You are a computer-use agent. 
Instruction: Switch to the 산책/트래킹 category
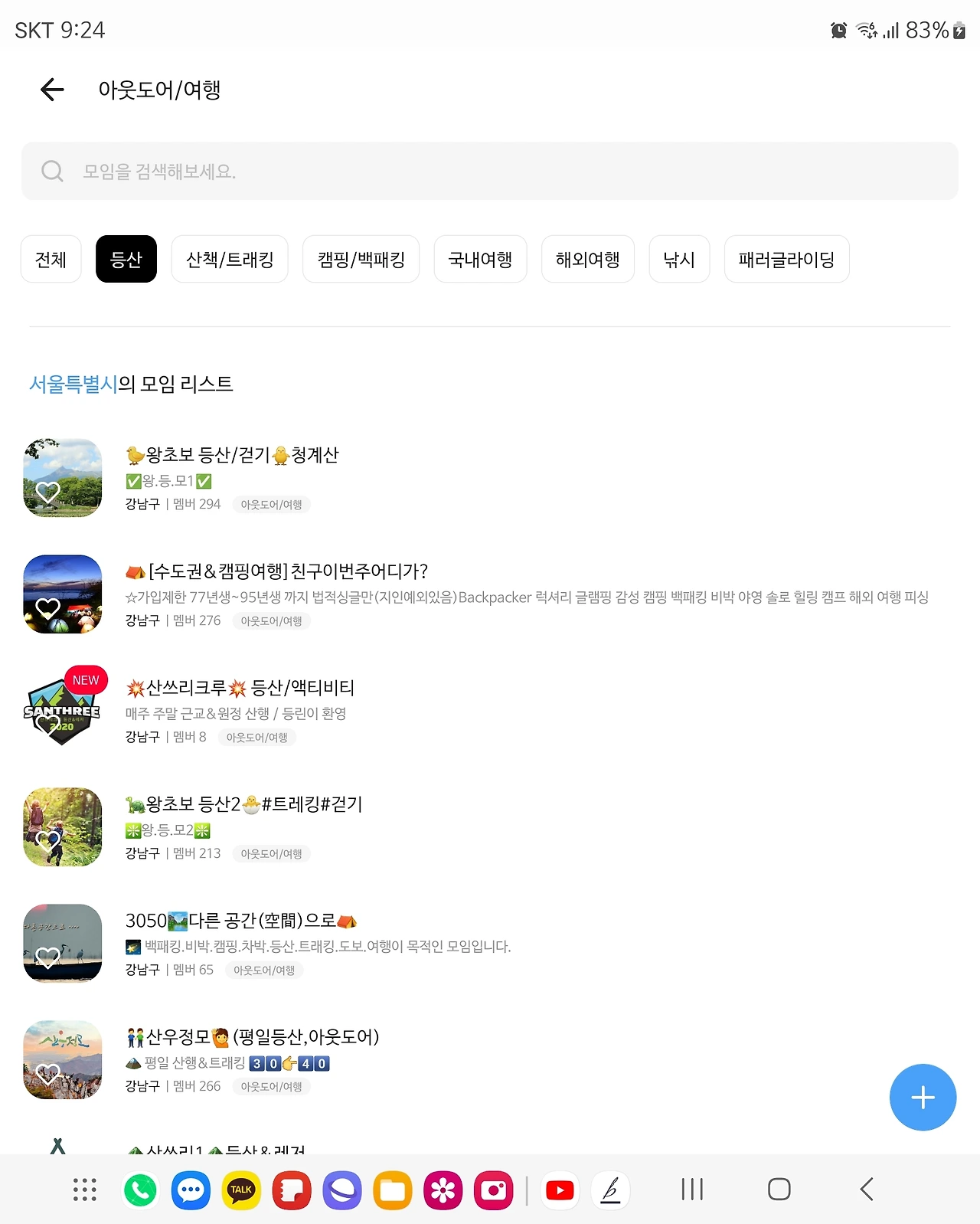pyautogui.click(x=230, y=259)
